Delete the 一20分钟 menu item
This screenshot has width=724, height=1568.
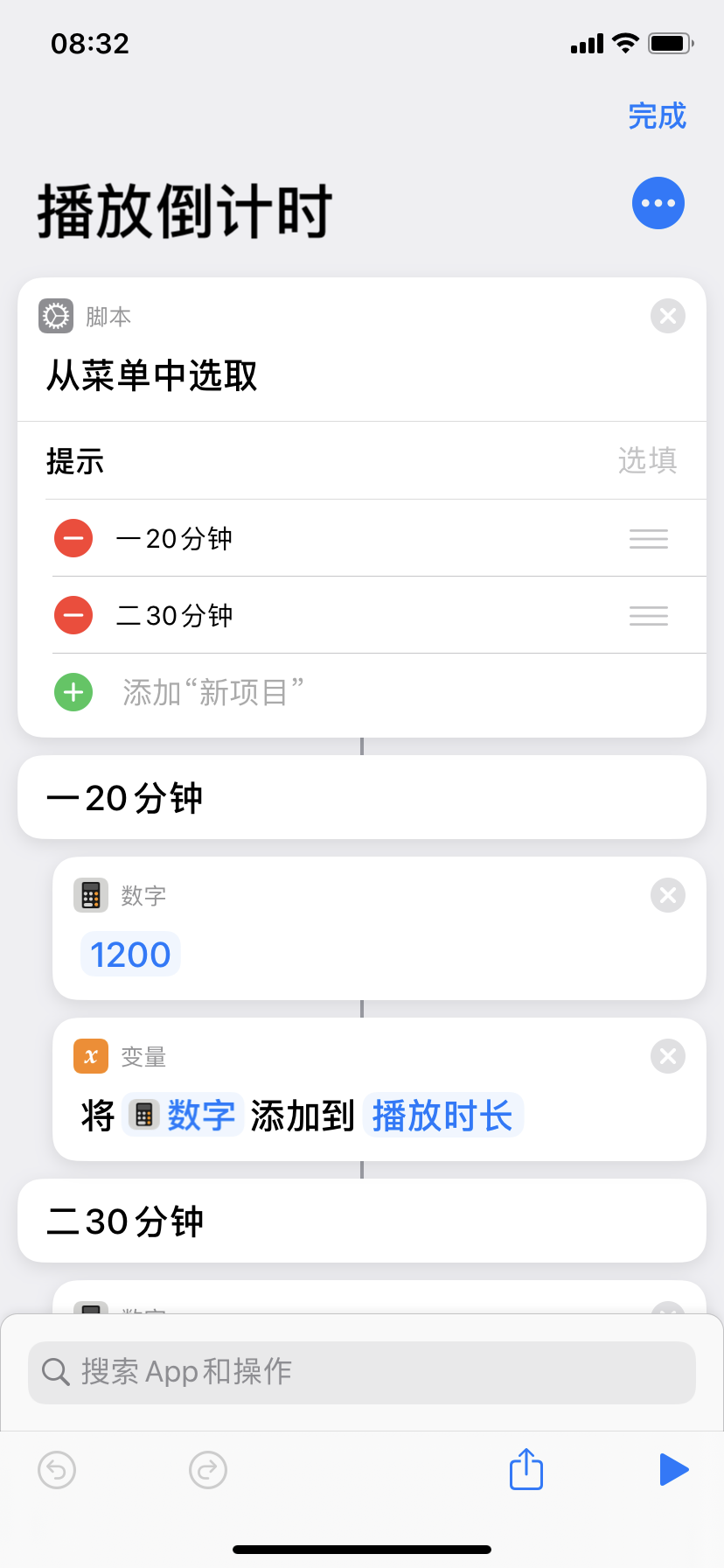point(73,538)
